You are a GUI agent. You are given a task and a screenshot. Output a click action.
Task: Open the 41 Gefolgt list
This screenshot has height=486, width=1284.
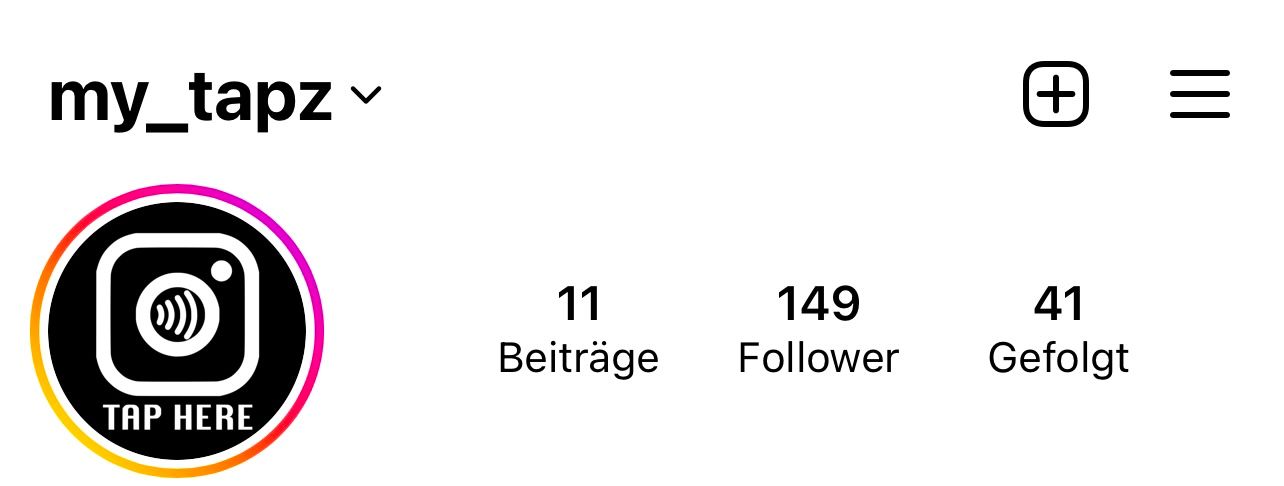click(x=1058, y=330)
